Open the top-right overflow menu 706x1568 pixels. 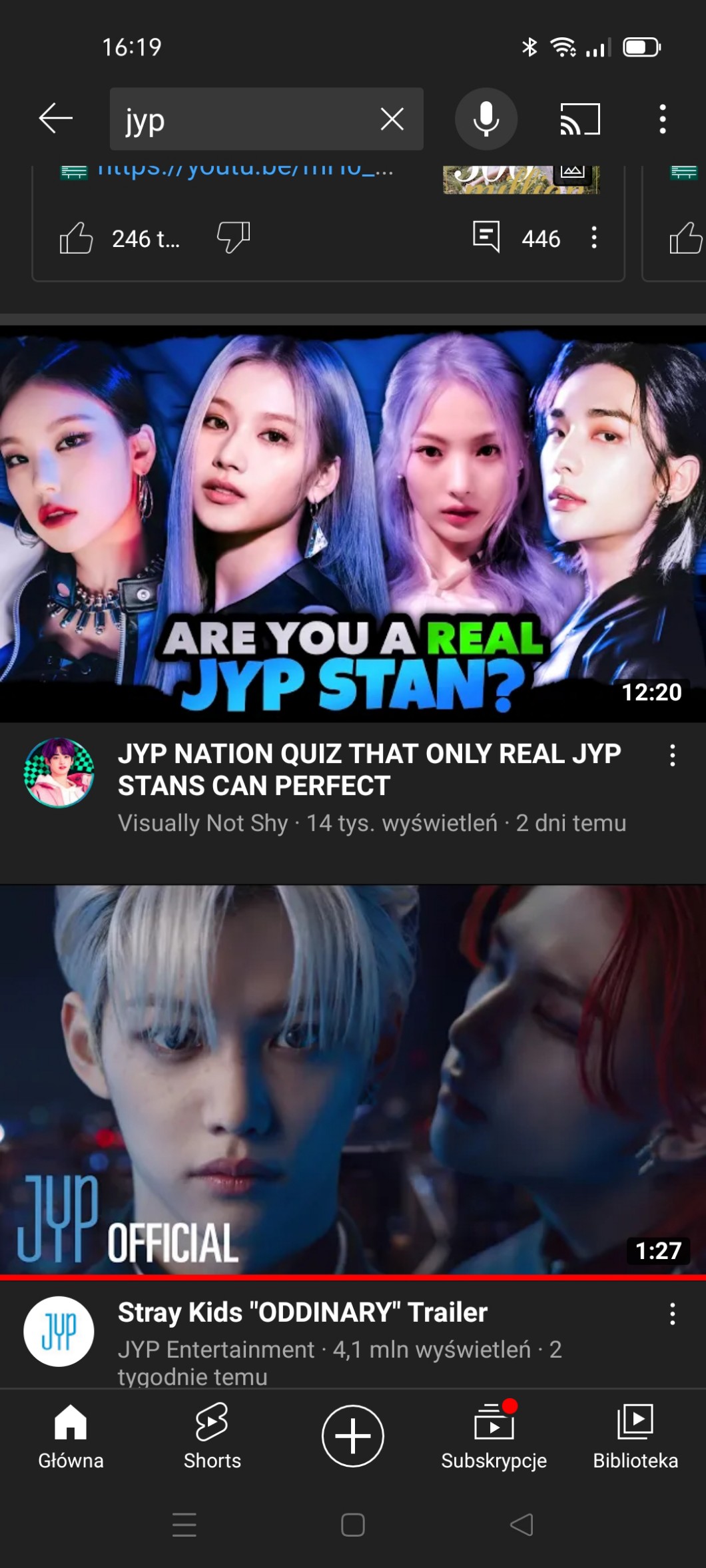(x=662, y=119)
